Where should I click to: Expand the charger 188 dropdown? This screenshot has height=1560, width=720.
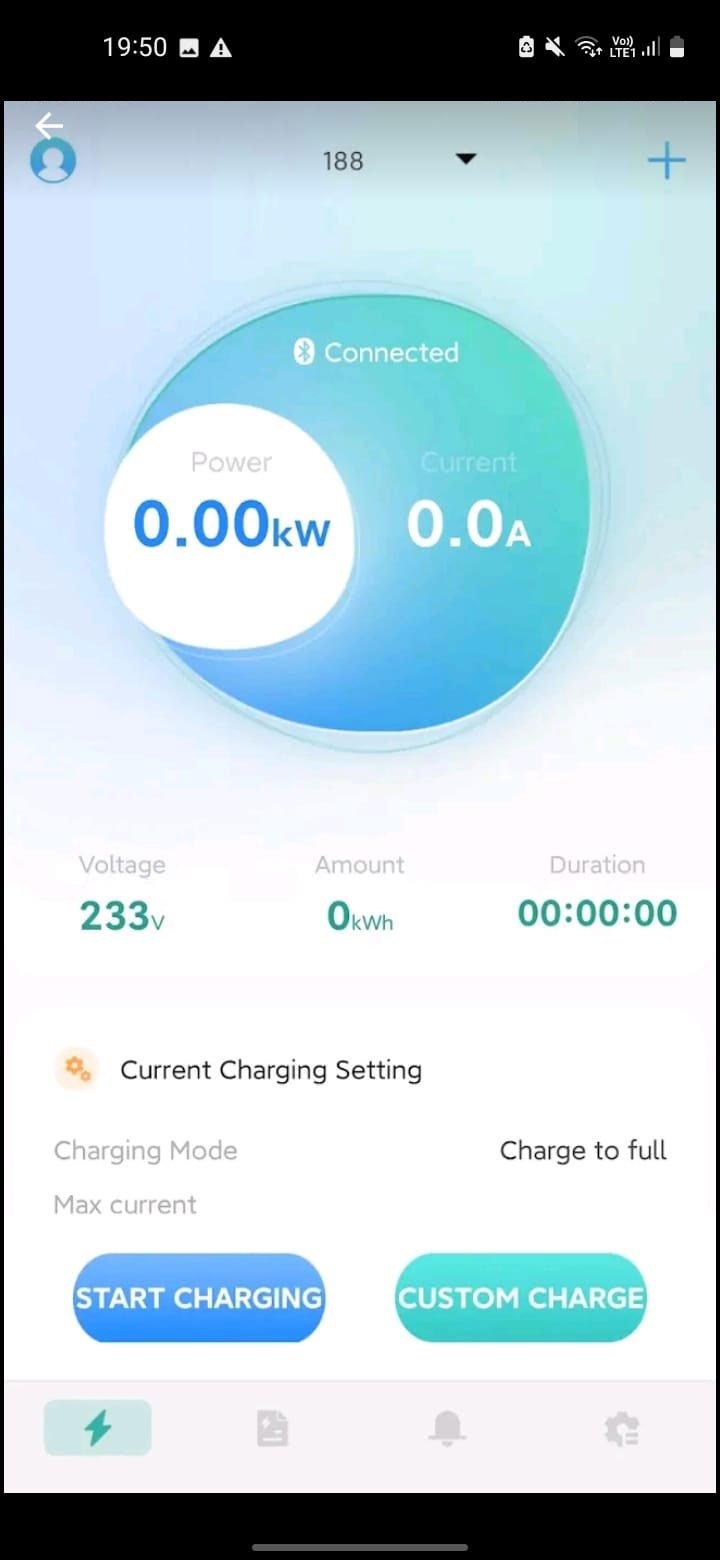tap(465, 160)
